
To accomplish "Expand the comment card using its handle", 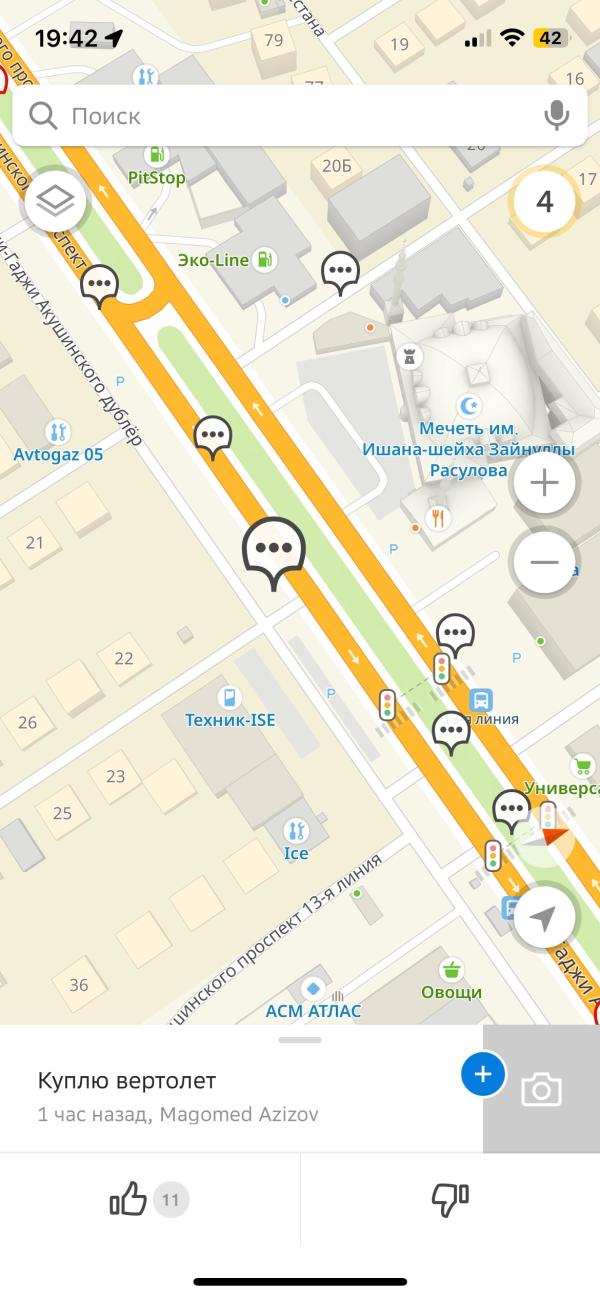I will (x=300, y=1040).
